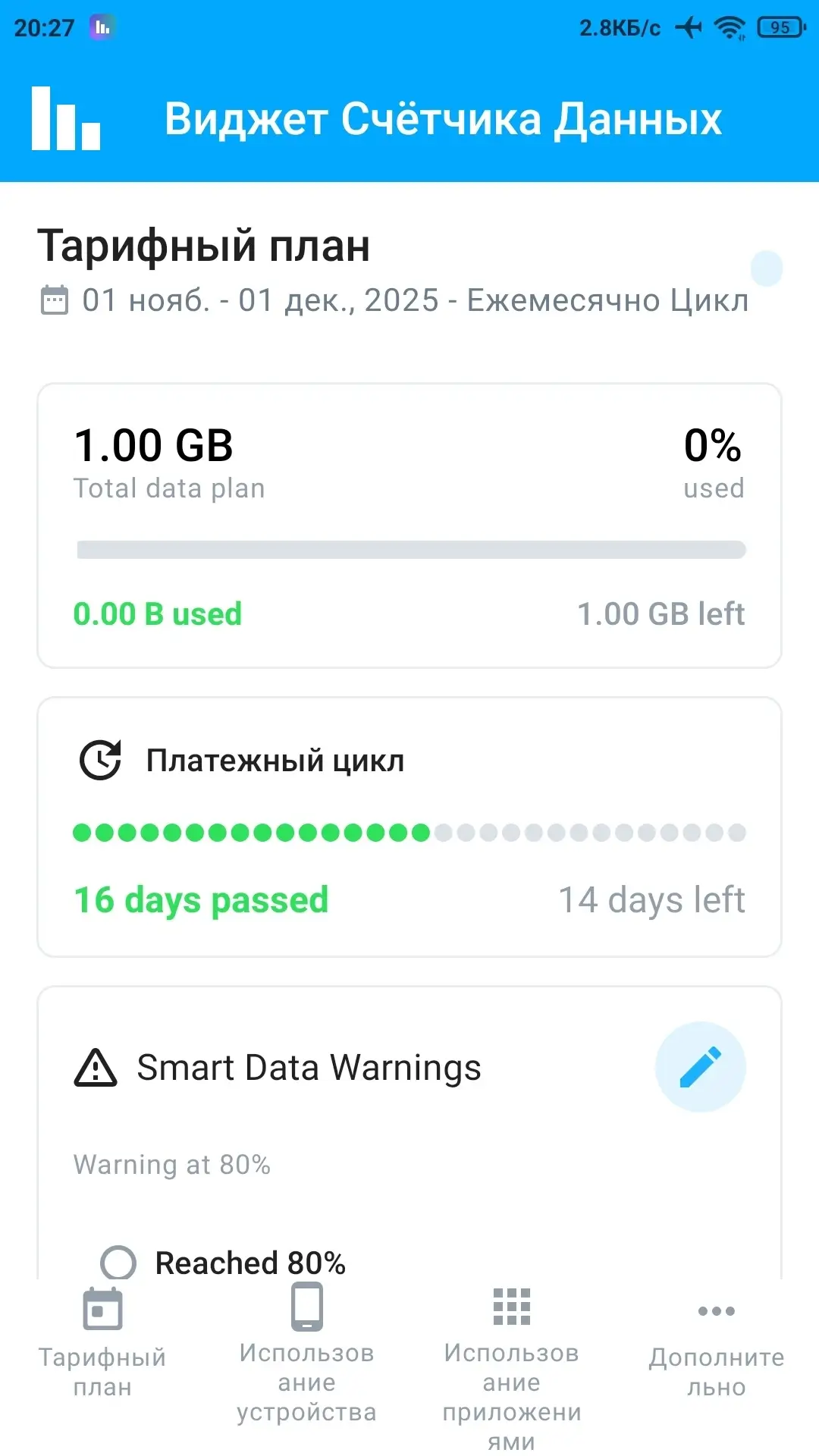Go to the Использование приложениями tab
Viewport: 819px width, 1456px height.
click(x=512, y=1357)
